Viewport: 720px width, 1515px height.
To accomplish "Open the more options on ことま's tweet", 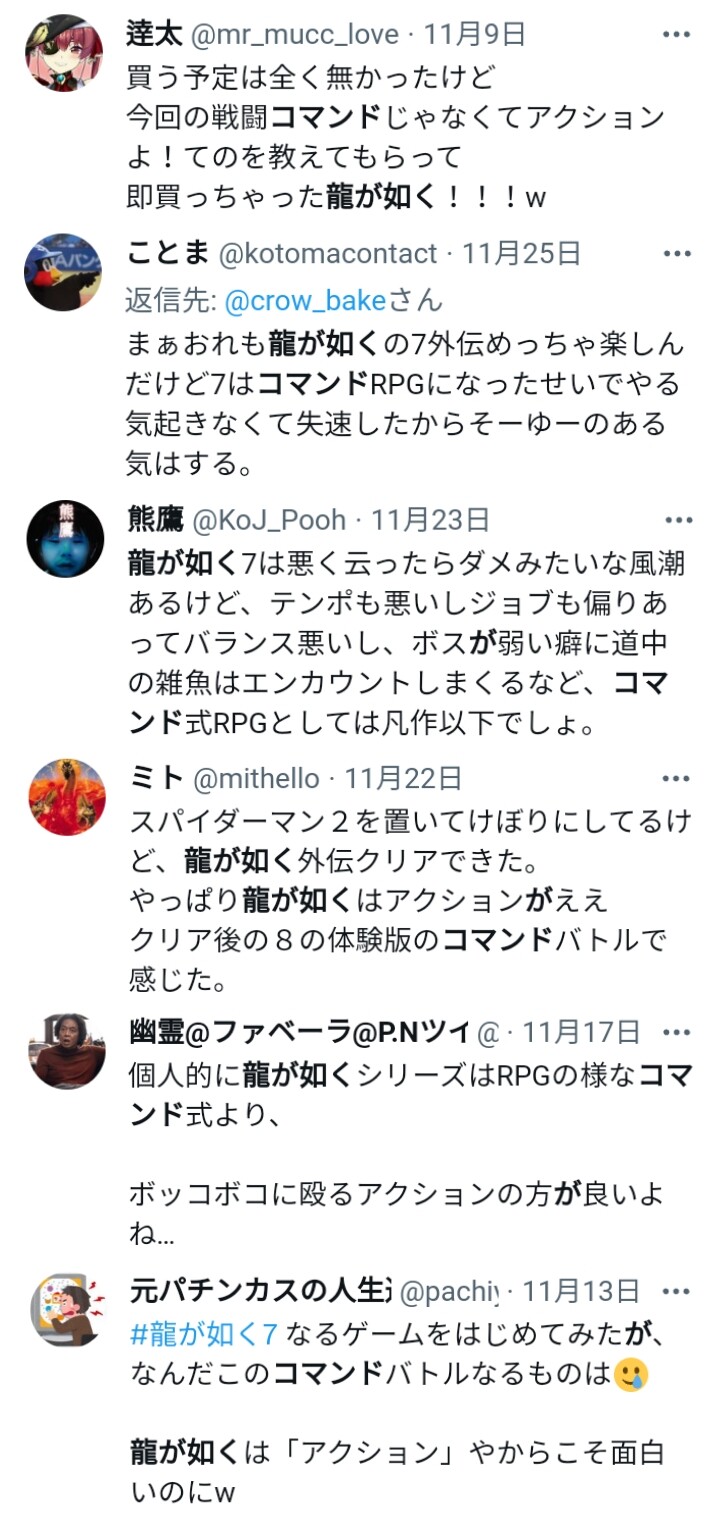I will (x=677, y=254).
